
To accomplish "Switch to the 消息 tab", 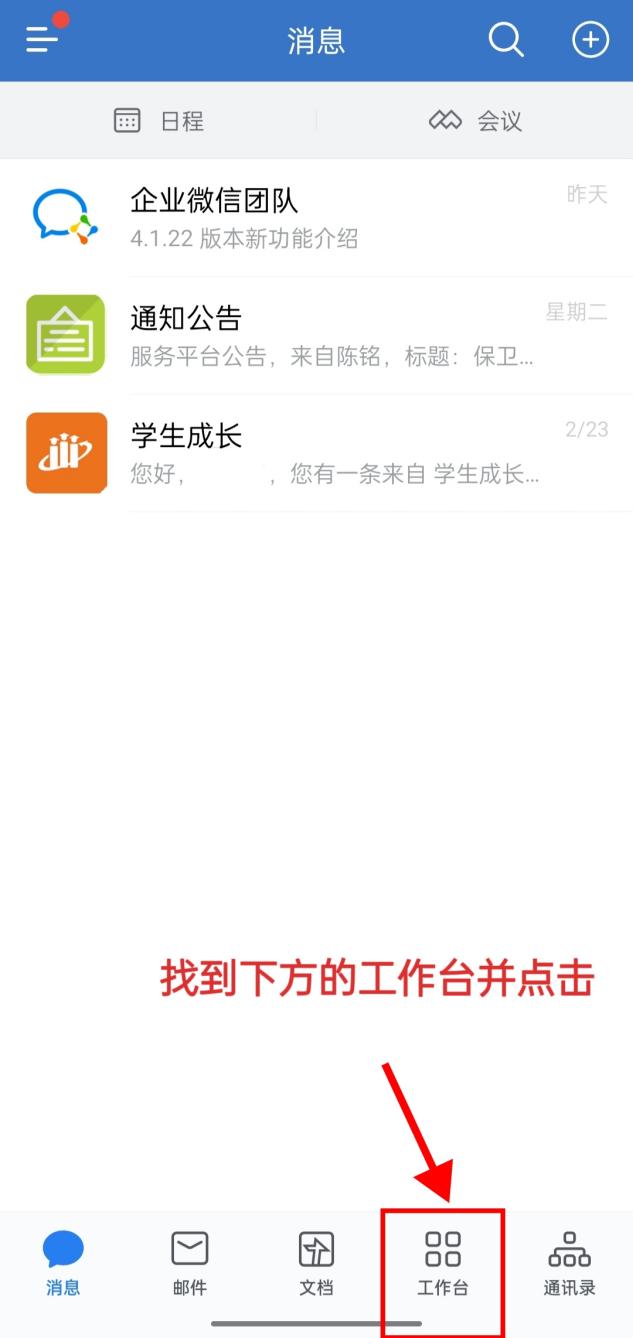I will (63, 1264).
